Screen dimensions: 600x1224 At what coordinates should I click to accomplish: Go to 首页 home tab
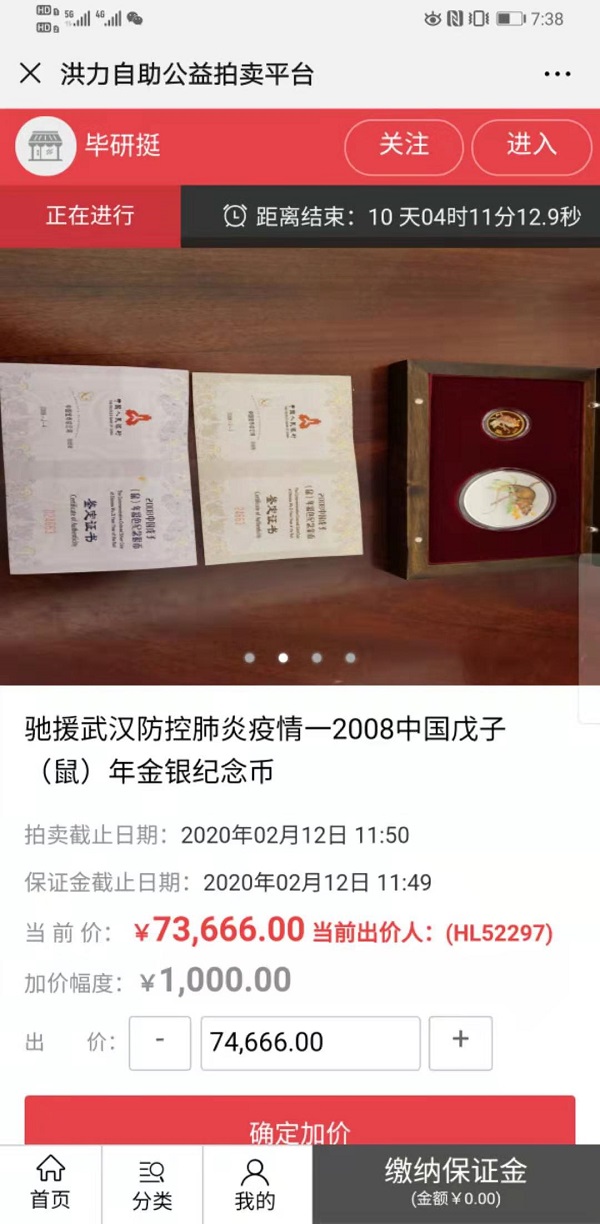(50, 1184)
